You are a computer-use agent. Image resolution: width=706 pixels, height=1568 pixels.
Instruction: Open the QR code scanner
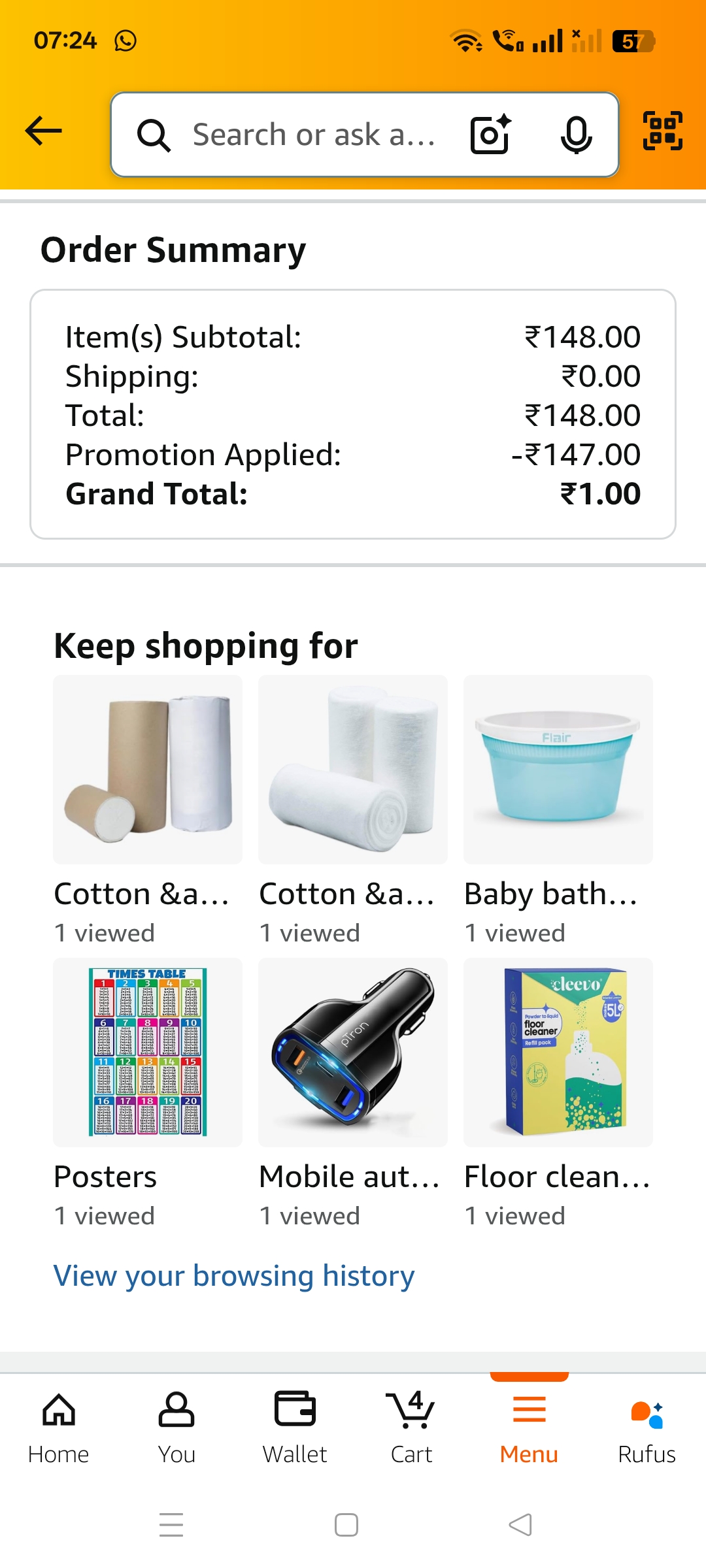point(662,131)
